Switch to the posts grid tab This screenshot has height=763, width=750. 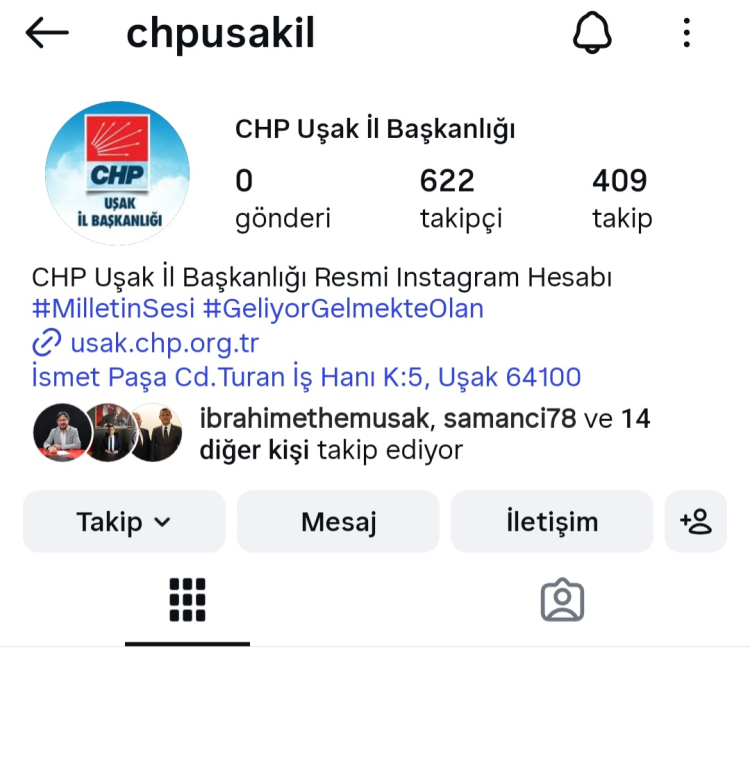[187, 600]
